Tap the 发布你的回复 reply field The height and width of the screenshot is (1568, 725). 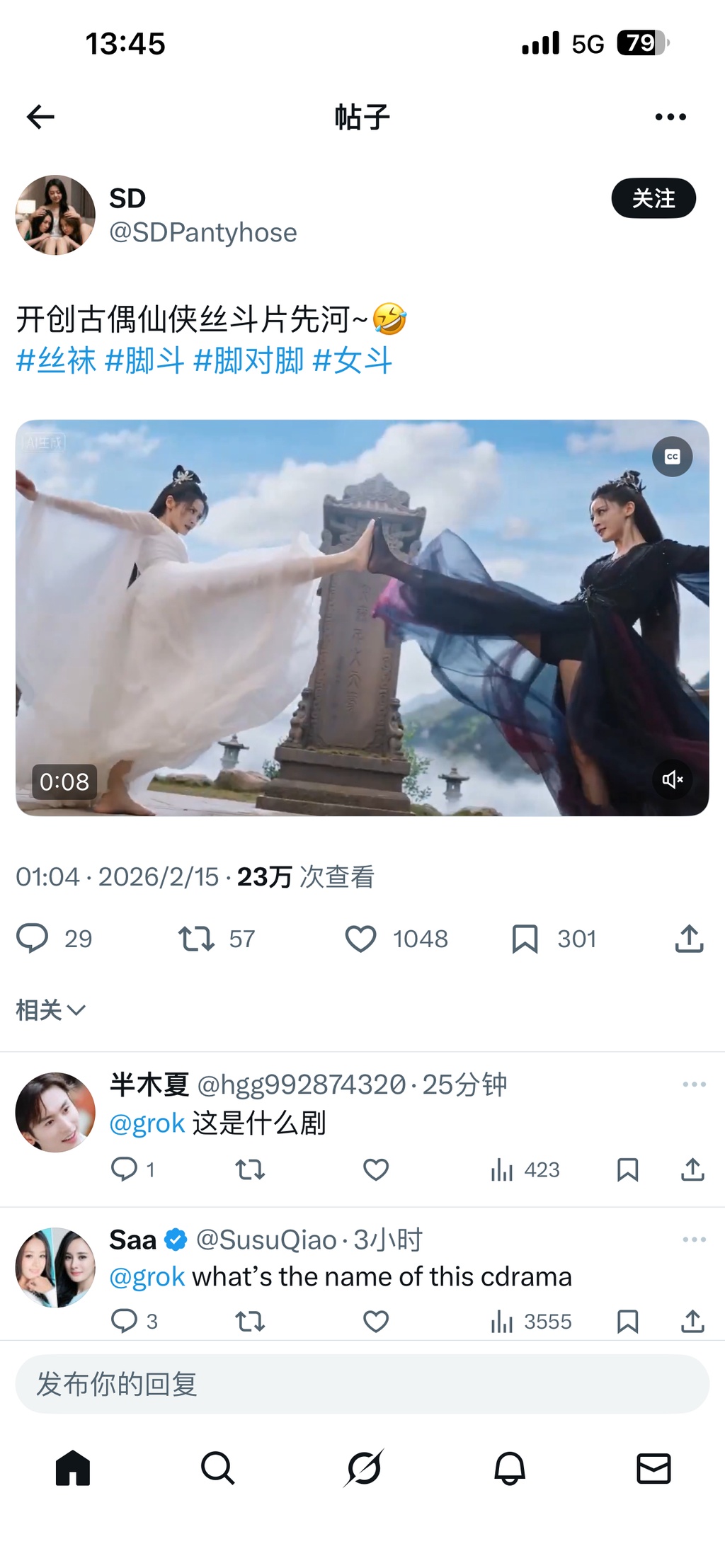pos(362,1384)
